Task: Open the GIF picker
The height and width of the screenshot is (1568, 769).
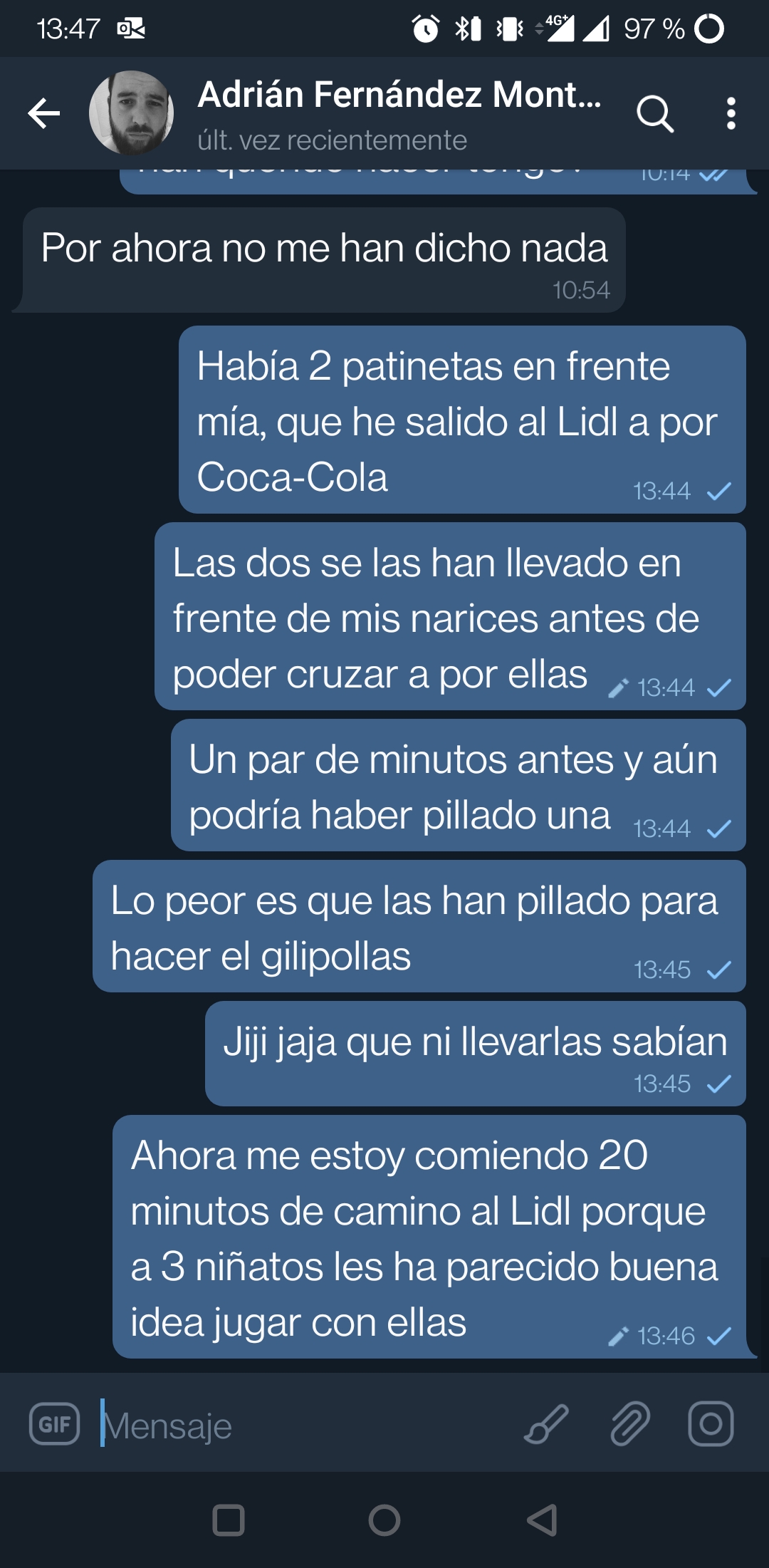Action: coord(54,1423)
